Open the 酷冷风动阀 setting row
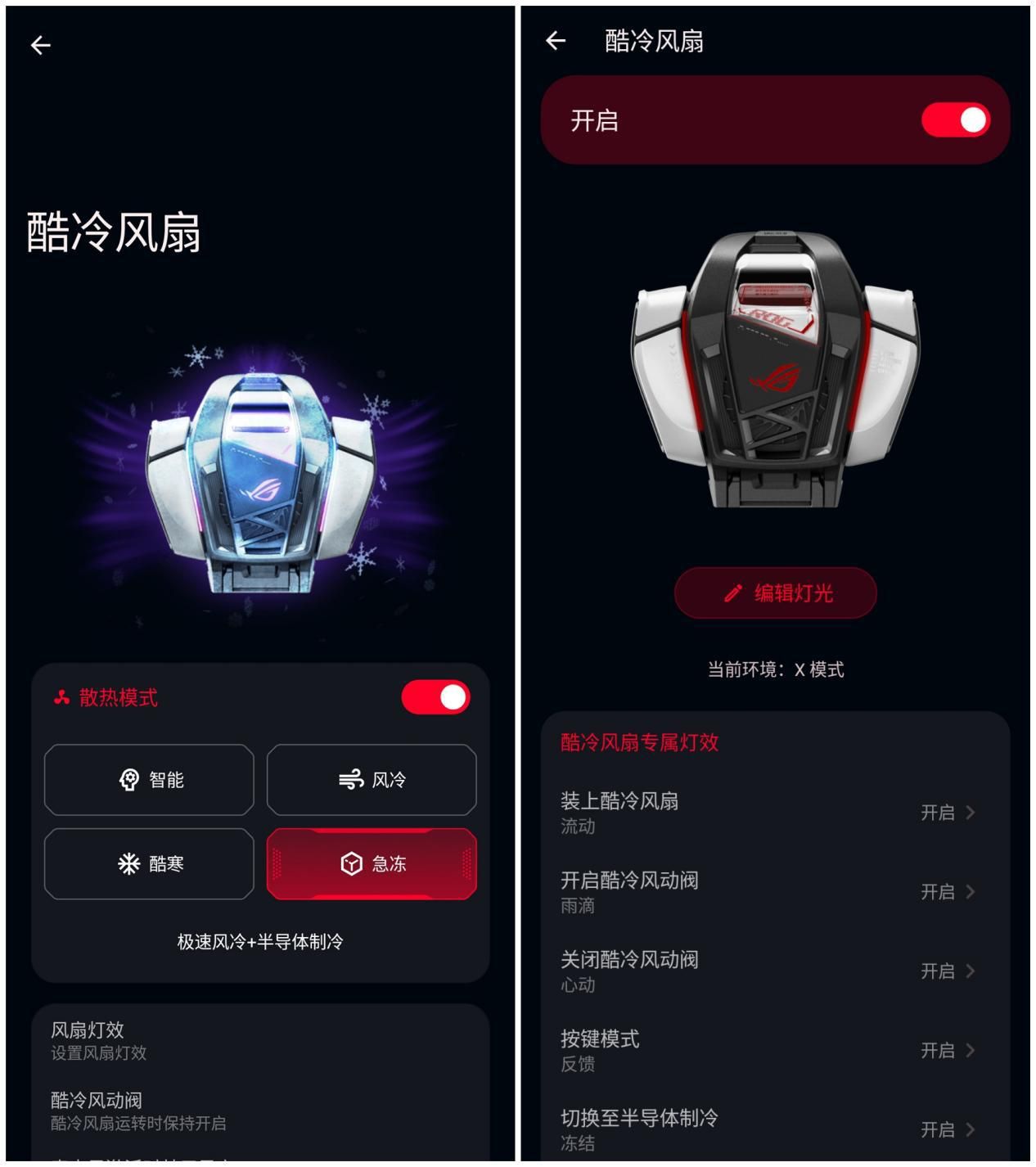This screenshot has width=1036, height=1167. pyautogui.click(x=260, y=1110)
